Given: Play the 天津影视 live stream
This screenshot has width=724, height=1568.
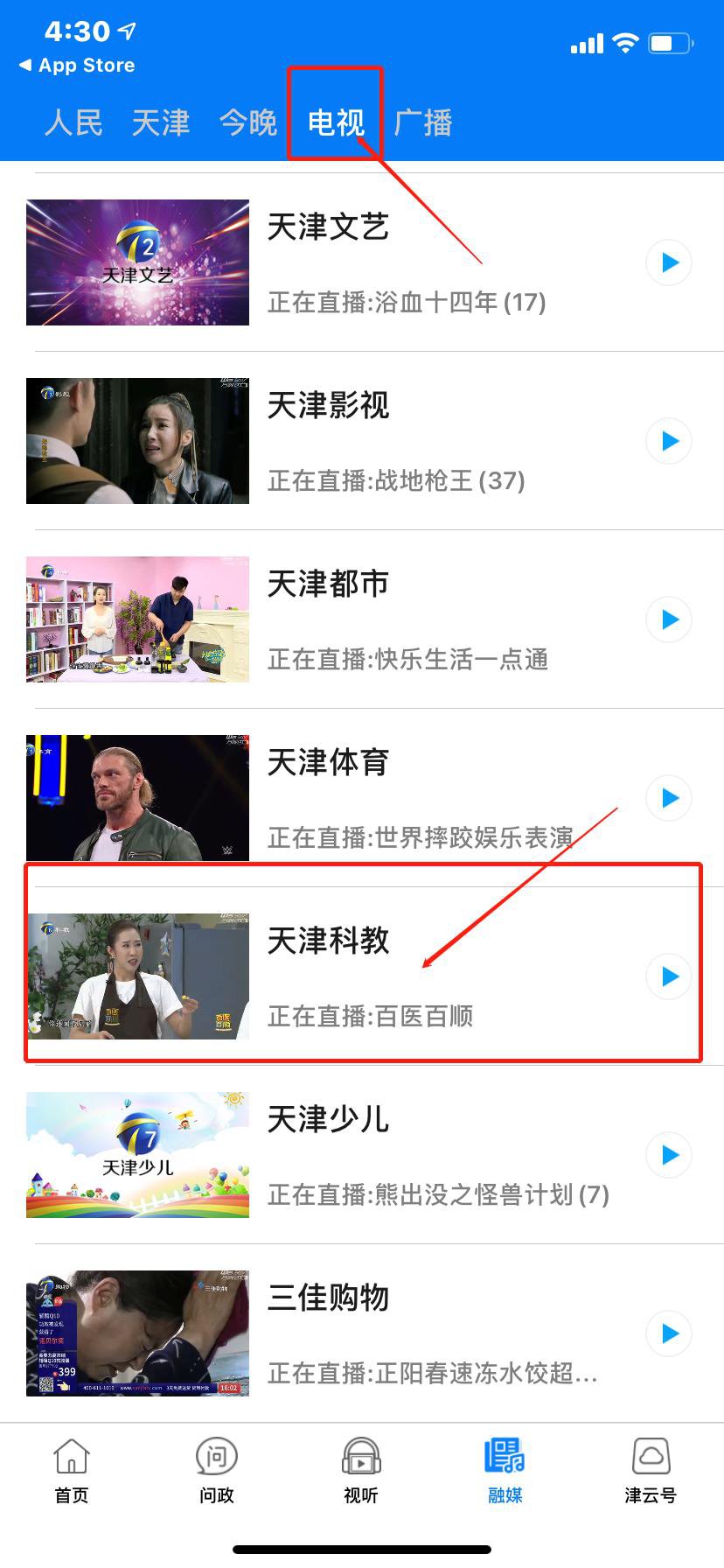Looking at the screenshot, I should click(669, 441).
